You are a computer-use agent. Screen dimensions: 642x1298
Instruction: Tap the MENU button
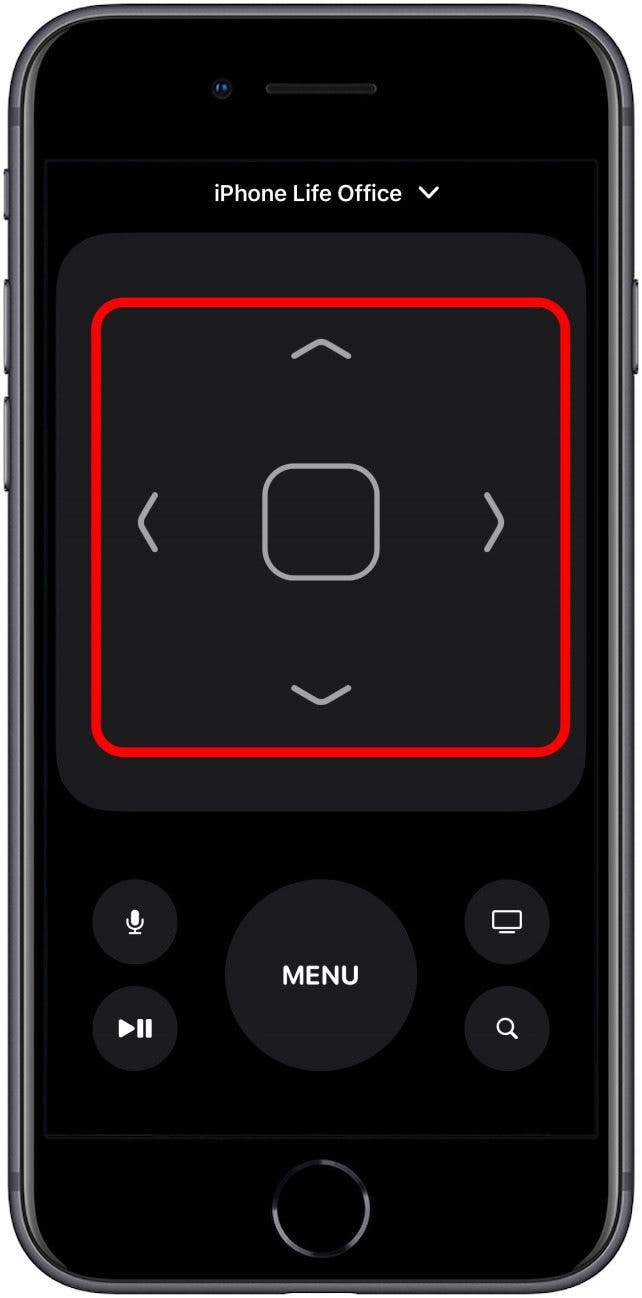321,975
